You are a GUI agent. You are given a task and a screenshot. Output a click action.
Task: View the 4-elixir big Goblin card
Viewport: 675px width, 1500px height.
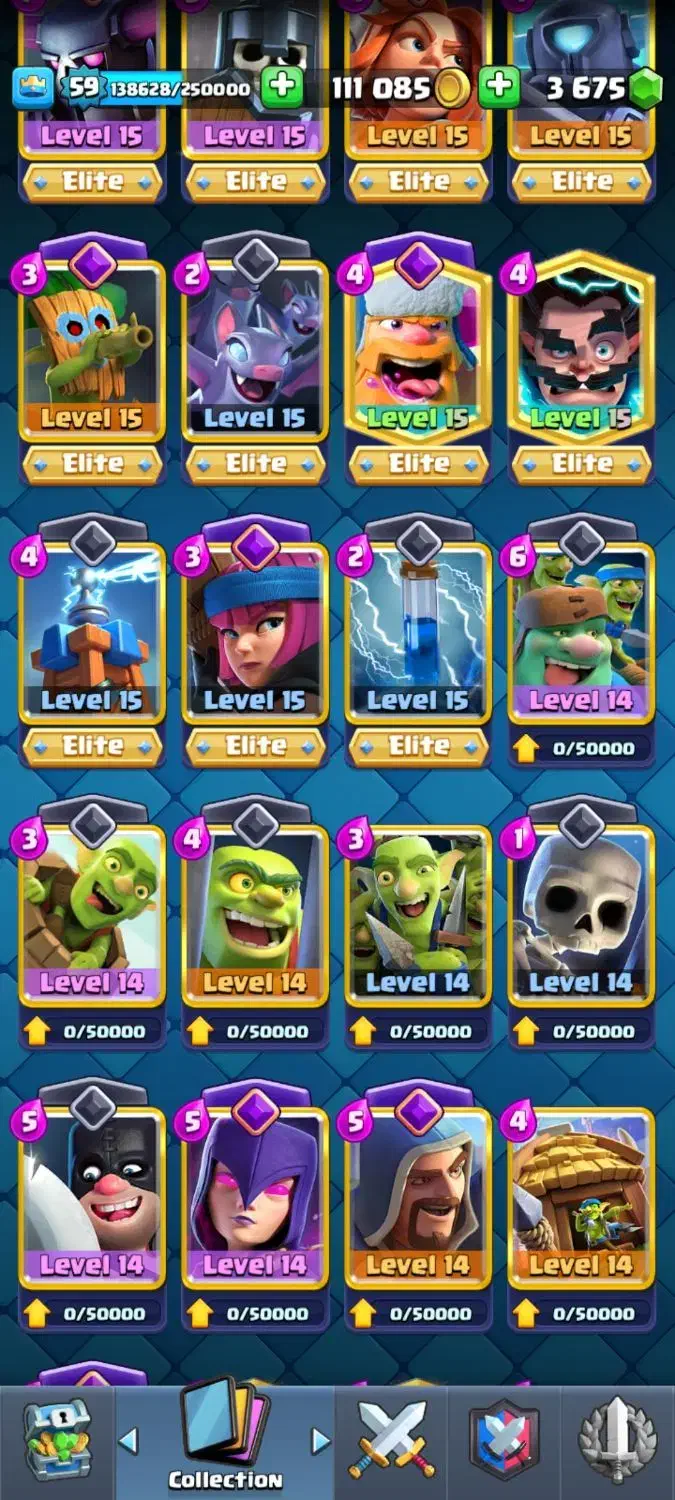click(x=255, y=914)
